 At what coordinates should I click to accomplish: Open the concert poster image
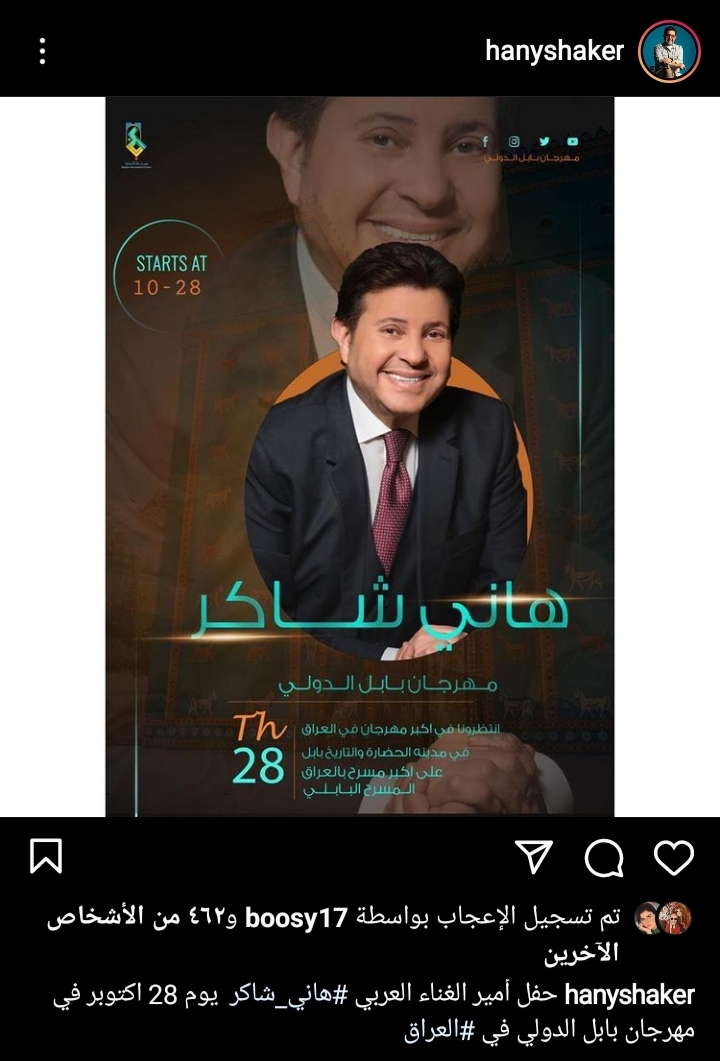point(360,456)
